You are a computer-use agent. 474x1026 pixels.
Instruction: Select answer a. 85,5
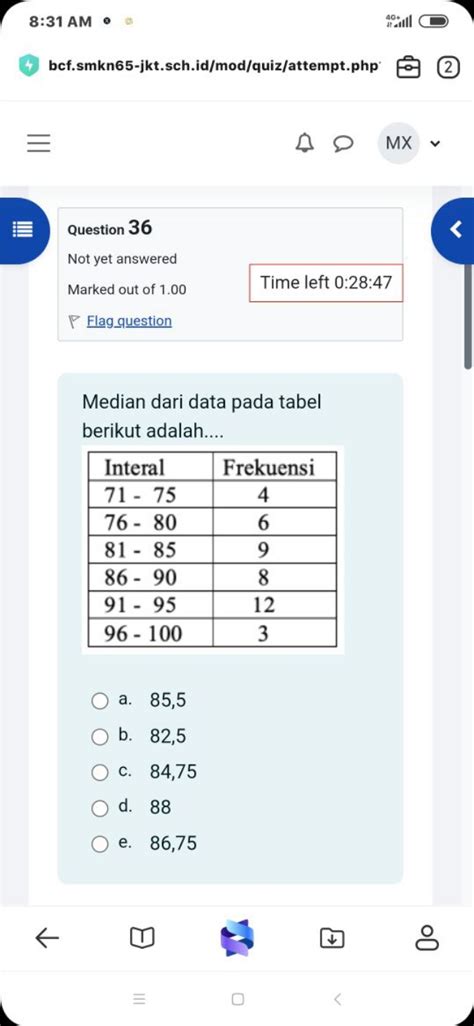(100, 701)
